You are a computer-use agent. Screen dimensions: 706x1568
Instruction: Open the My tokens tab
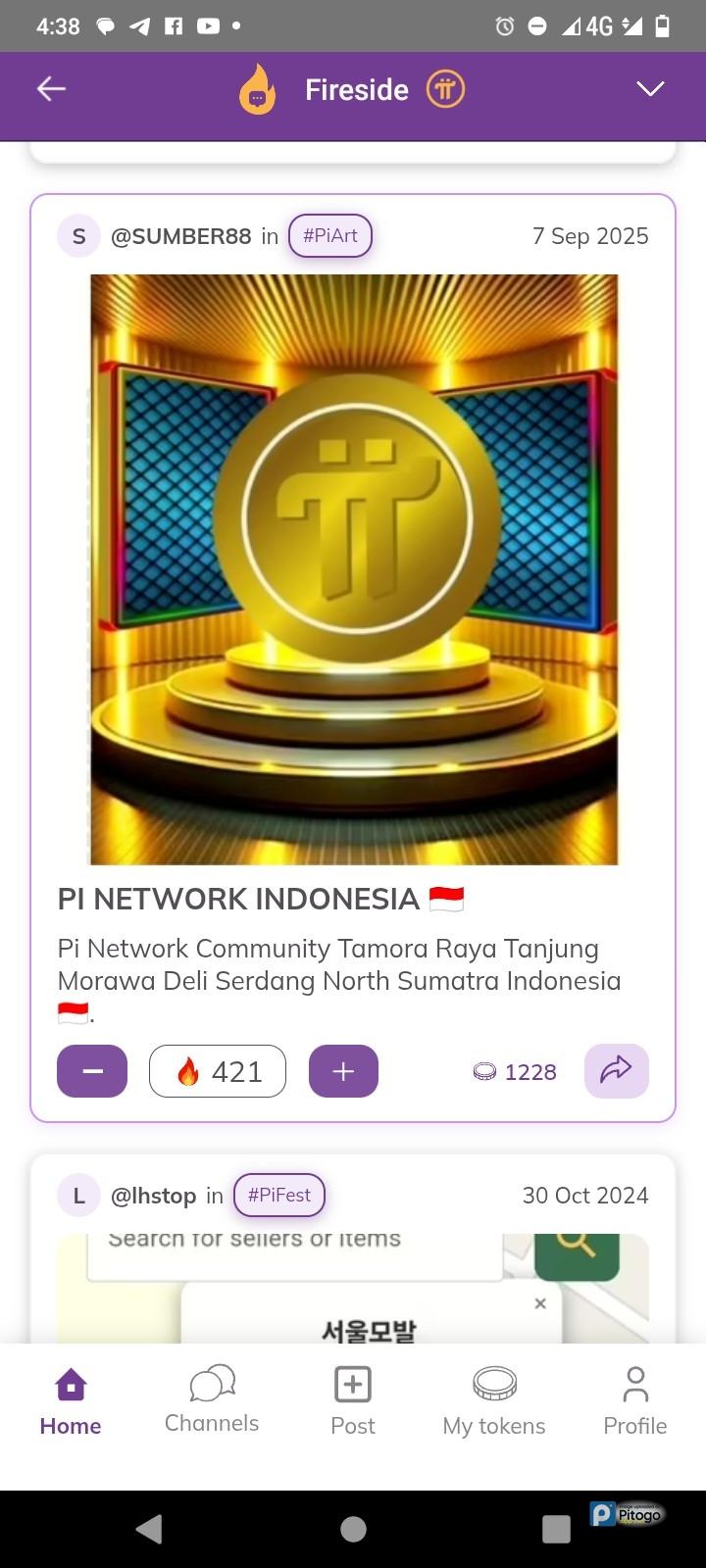pos(494,1402)
